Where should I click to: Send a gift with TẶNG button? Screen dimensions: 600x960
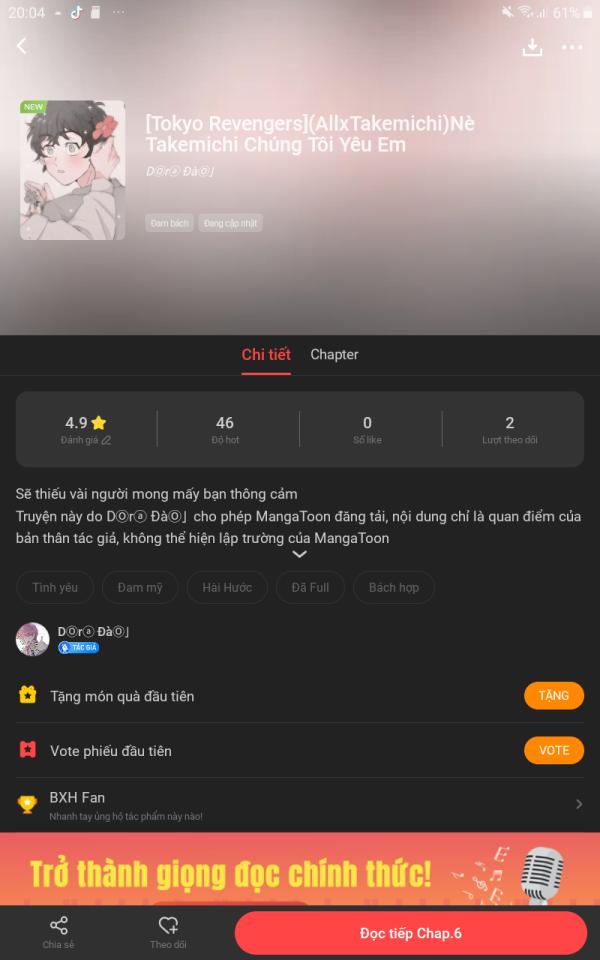[553, 696]
